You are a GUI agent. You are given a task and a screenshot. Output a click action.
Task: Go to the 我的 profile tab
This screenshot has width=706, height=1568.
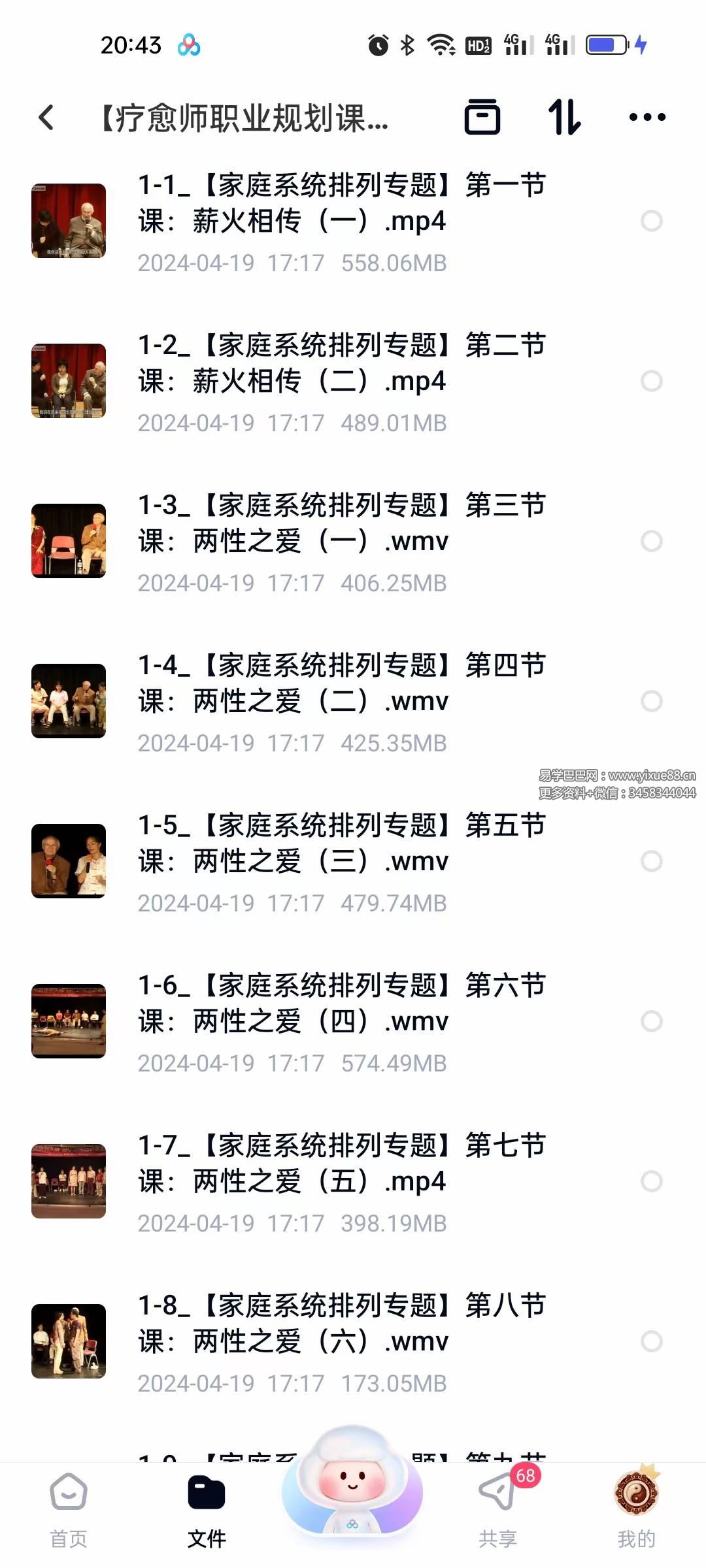[636, 1510]
